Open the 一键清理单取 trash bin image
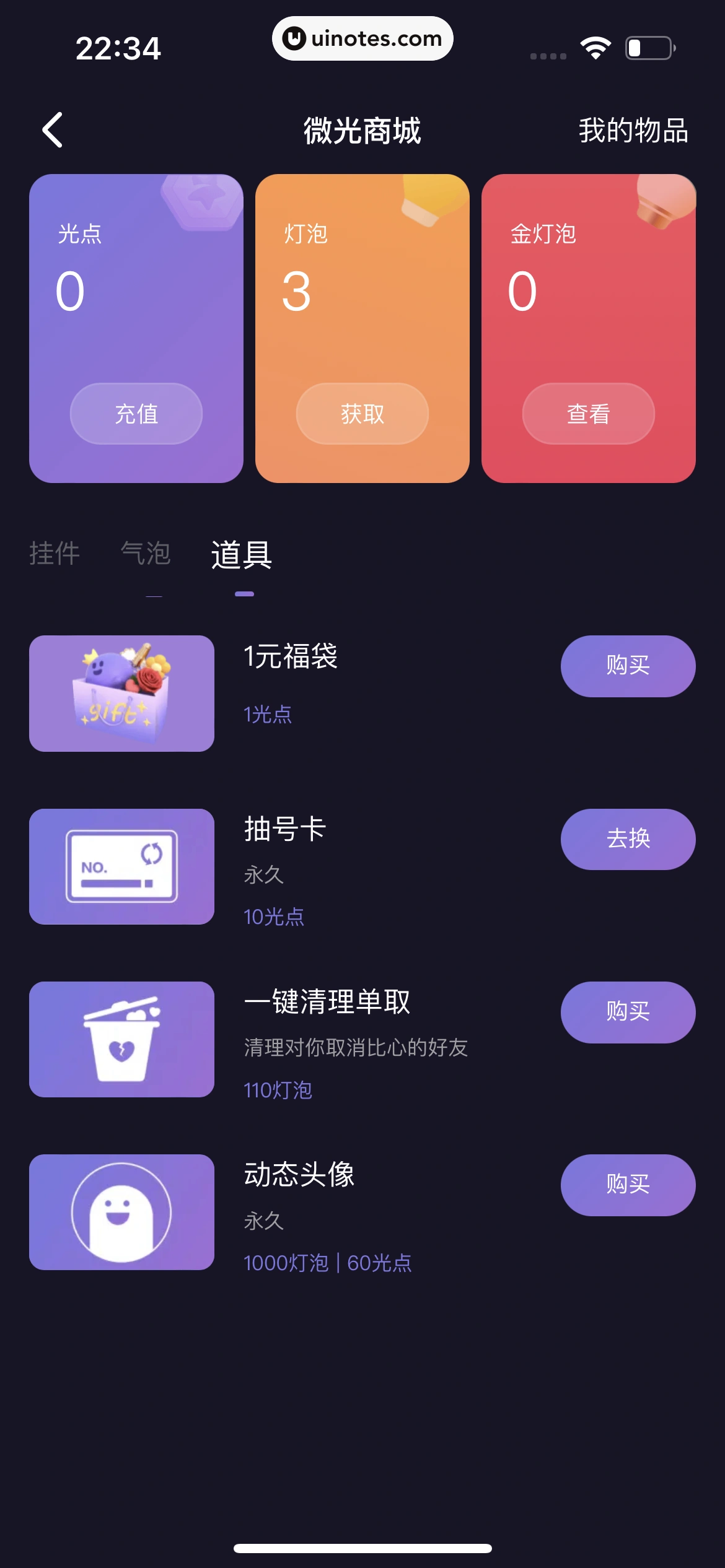The height and width of the screenshot is (1568, 725). click(x=122, y=1039)
